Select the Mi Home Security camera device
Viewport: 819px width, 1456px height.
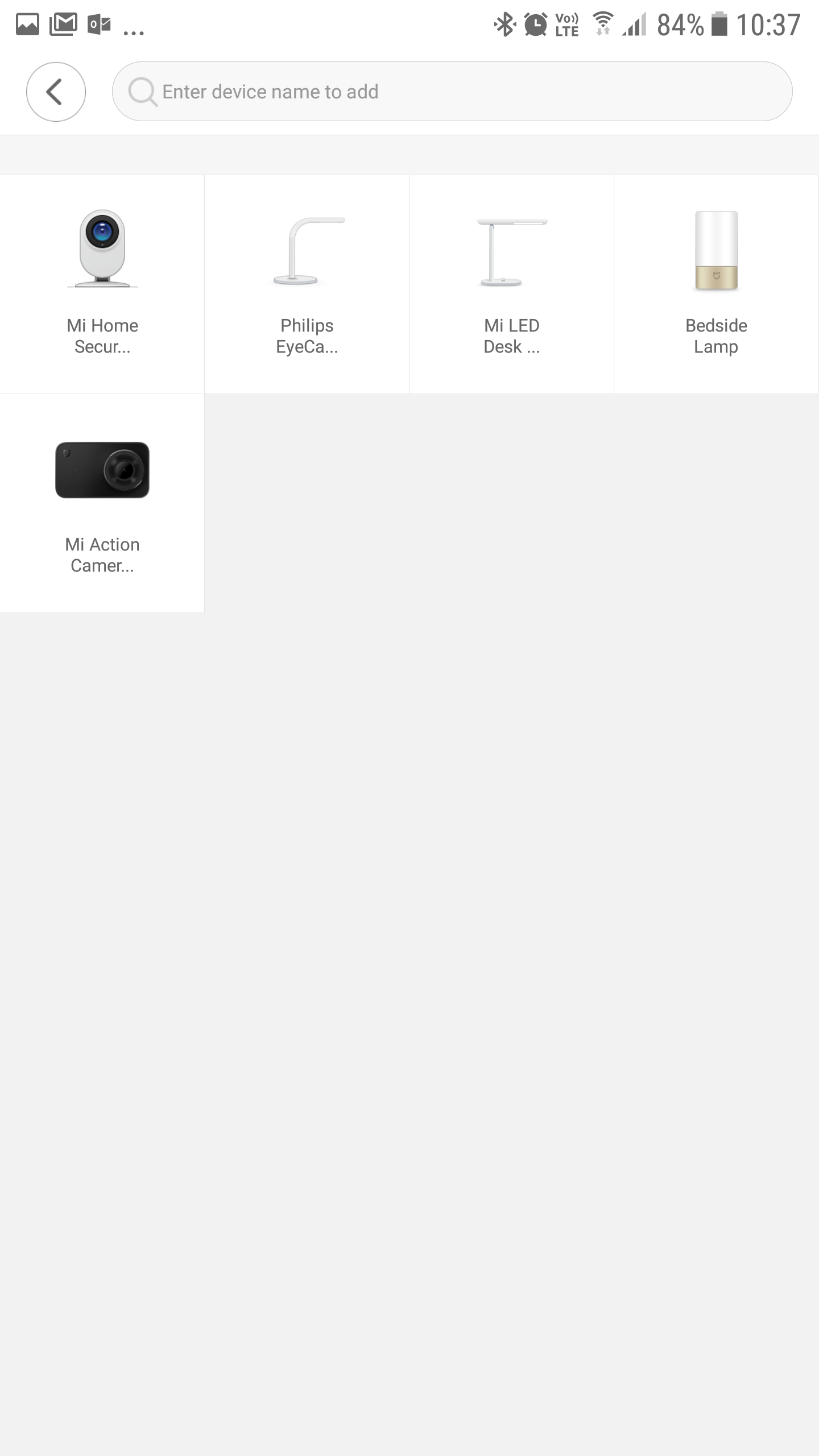(x=102, y=284)
